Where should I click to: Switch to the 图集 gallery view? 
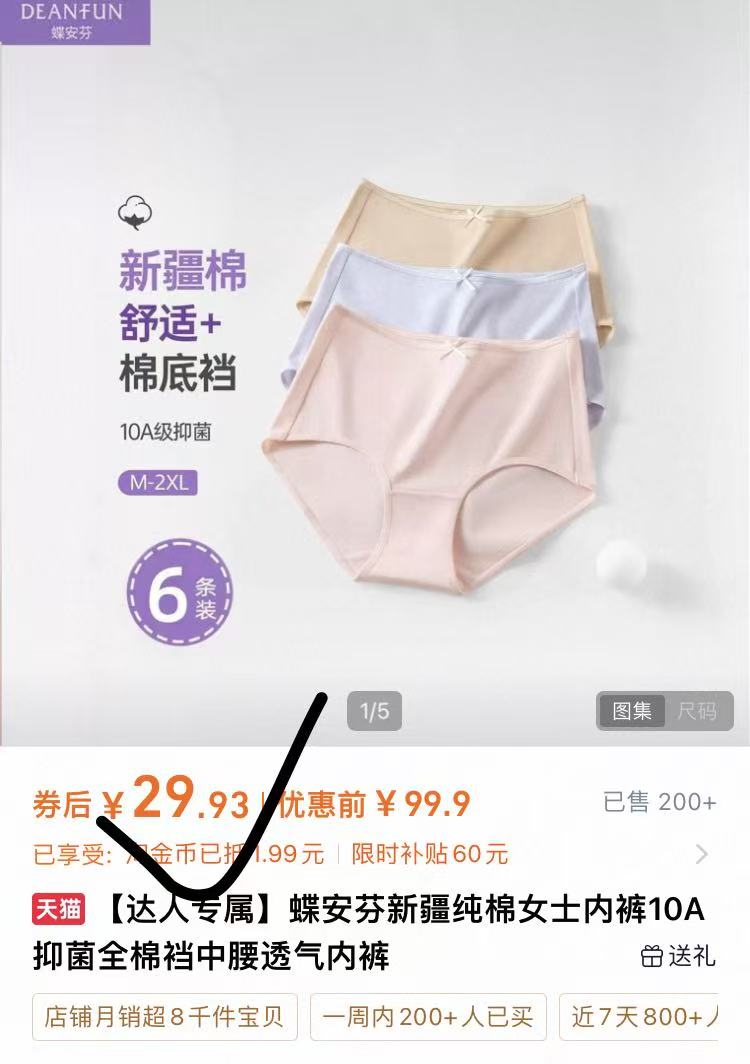pyautogui.click(x=632, y=711)
